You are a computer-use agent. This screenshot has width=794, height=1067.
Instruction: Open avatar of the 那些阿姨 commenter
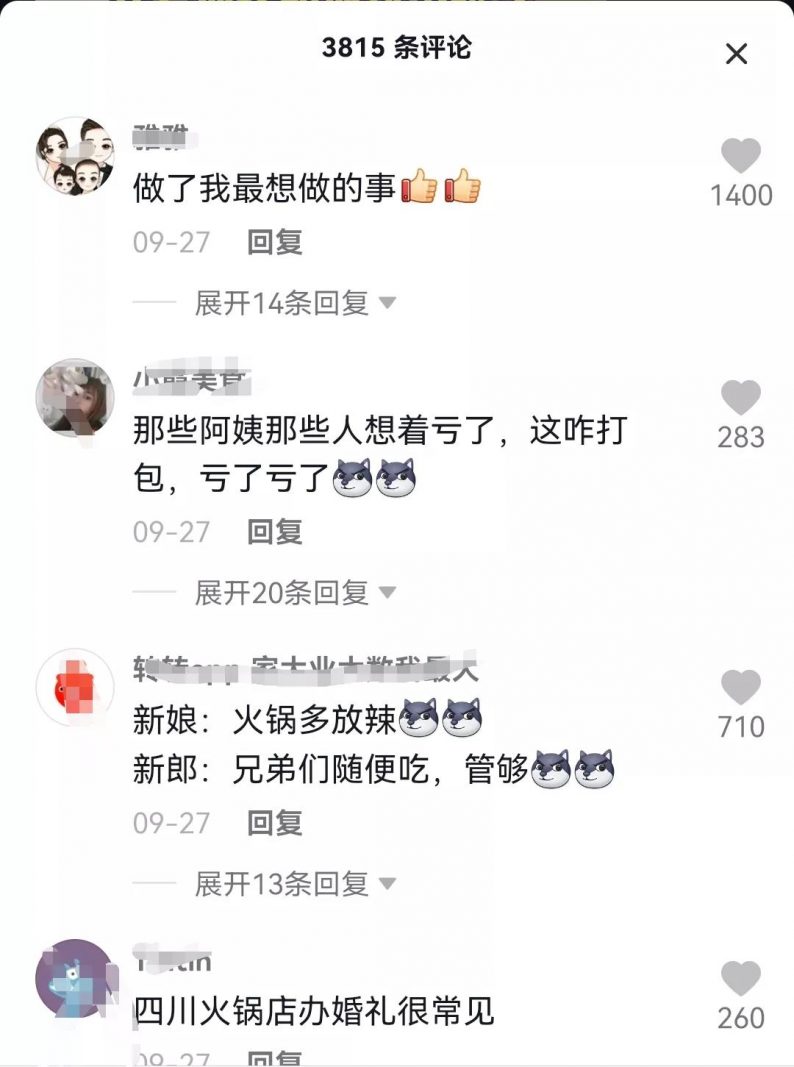coord(75,398)
